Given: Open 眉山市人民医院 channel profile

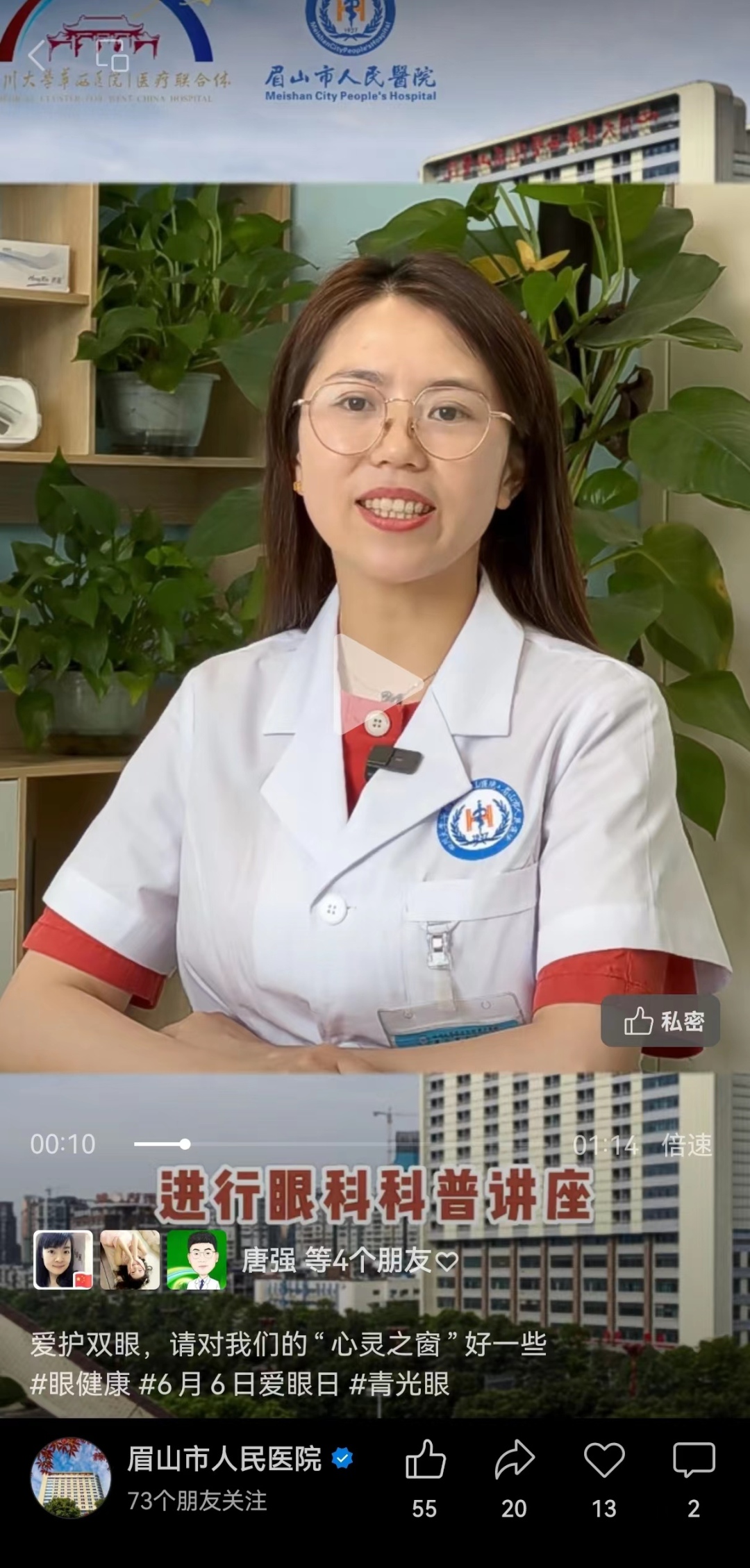Looking at the screenshot, I should coord(224,1458).
